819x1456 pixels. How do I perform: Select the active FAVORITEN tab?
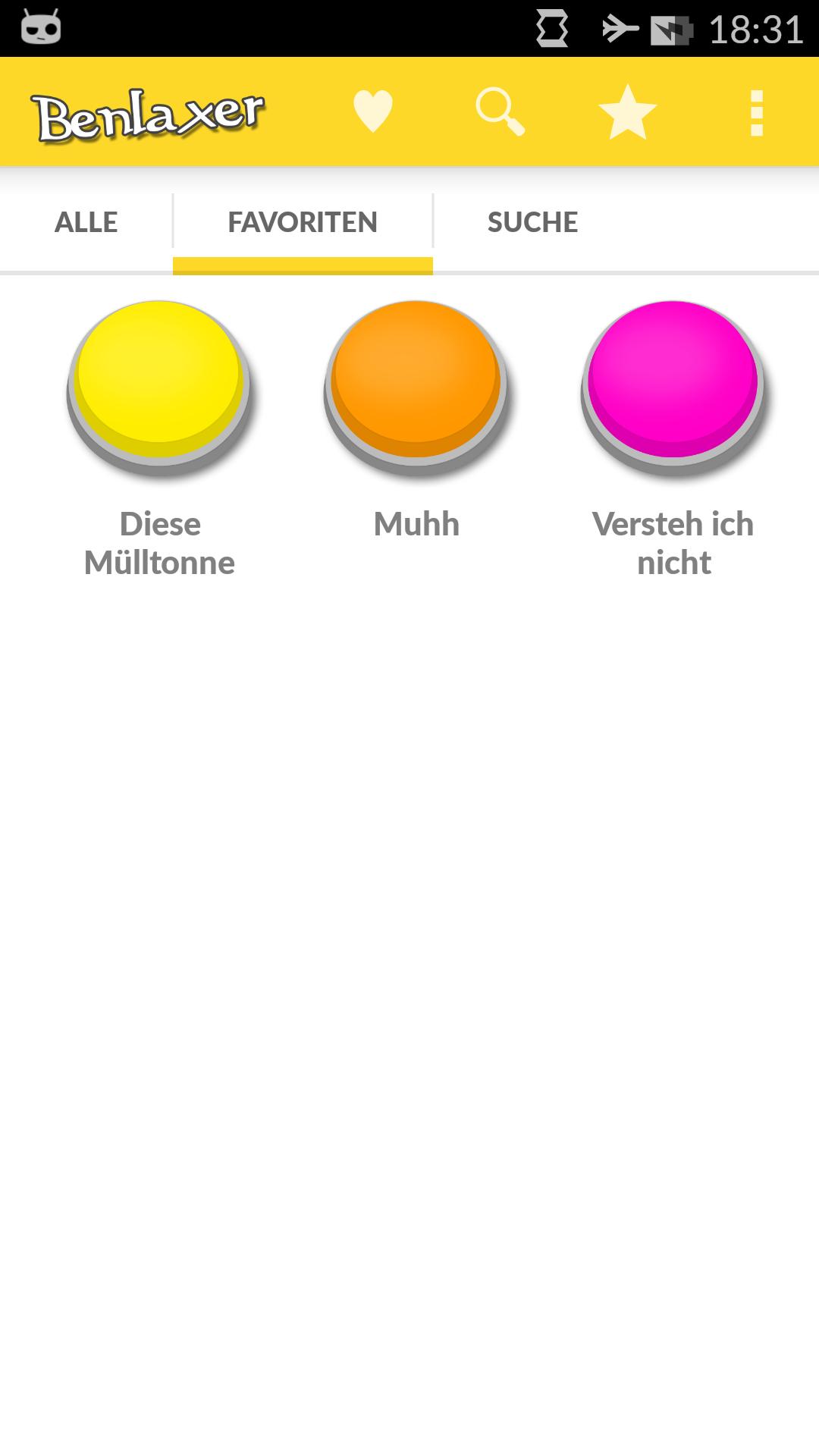[303, 222]
